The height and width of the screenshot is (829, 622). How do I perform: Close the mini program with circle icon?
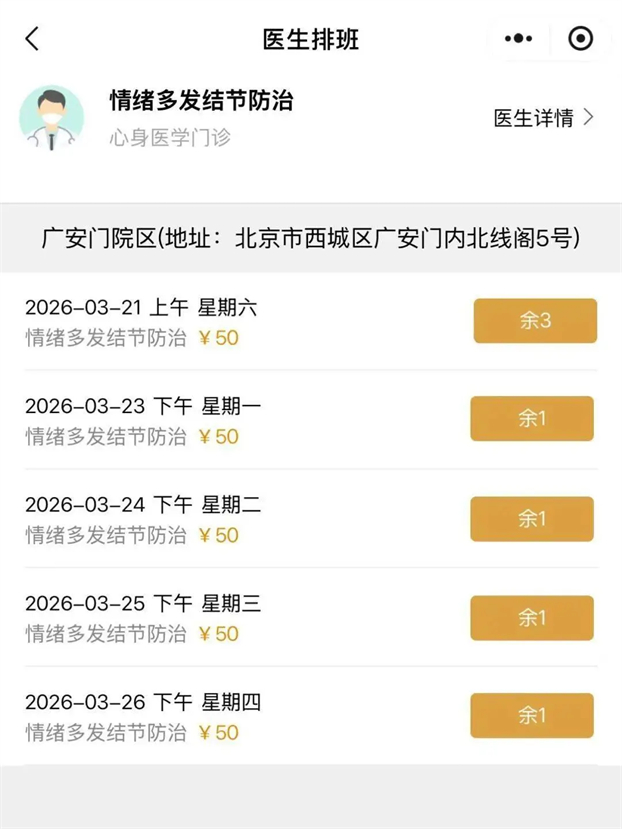580,39
